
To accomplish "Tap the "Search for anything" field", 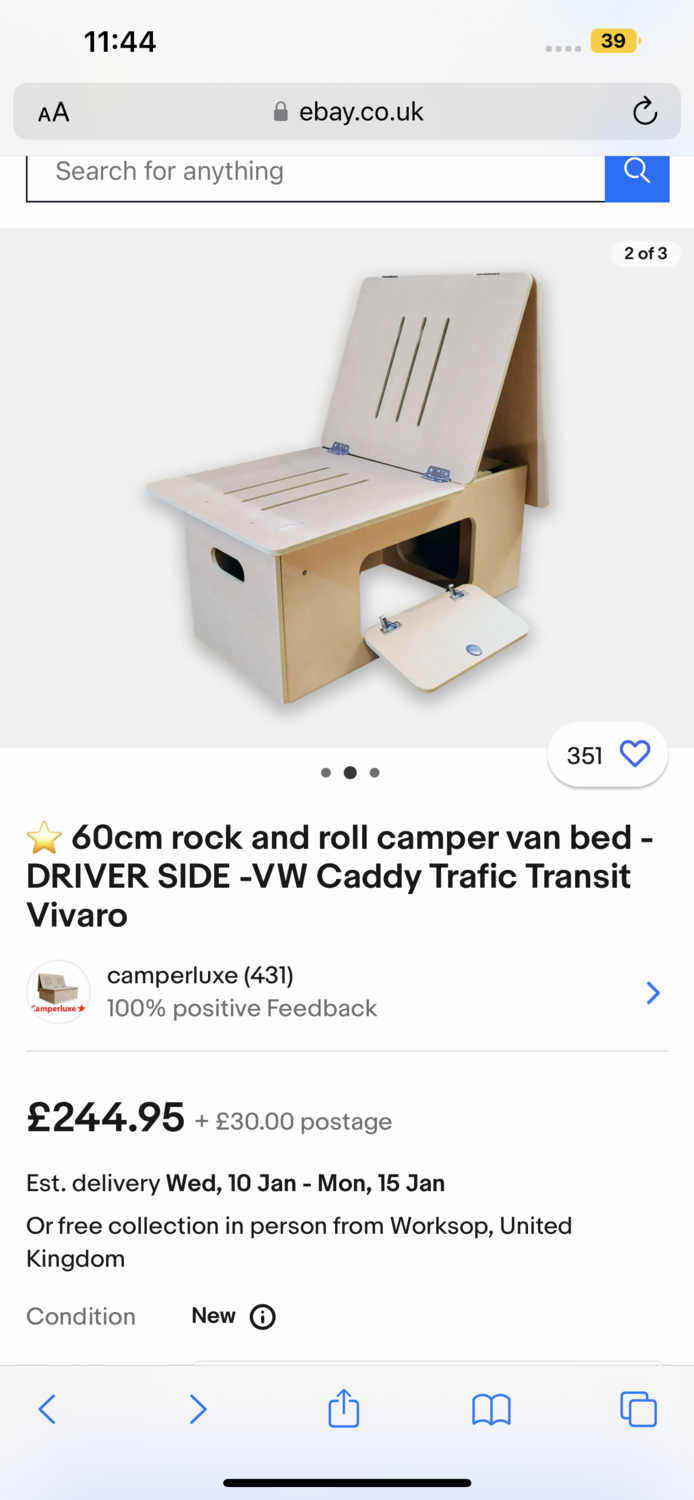I will [315, 172].
